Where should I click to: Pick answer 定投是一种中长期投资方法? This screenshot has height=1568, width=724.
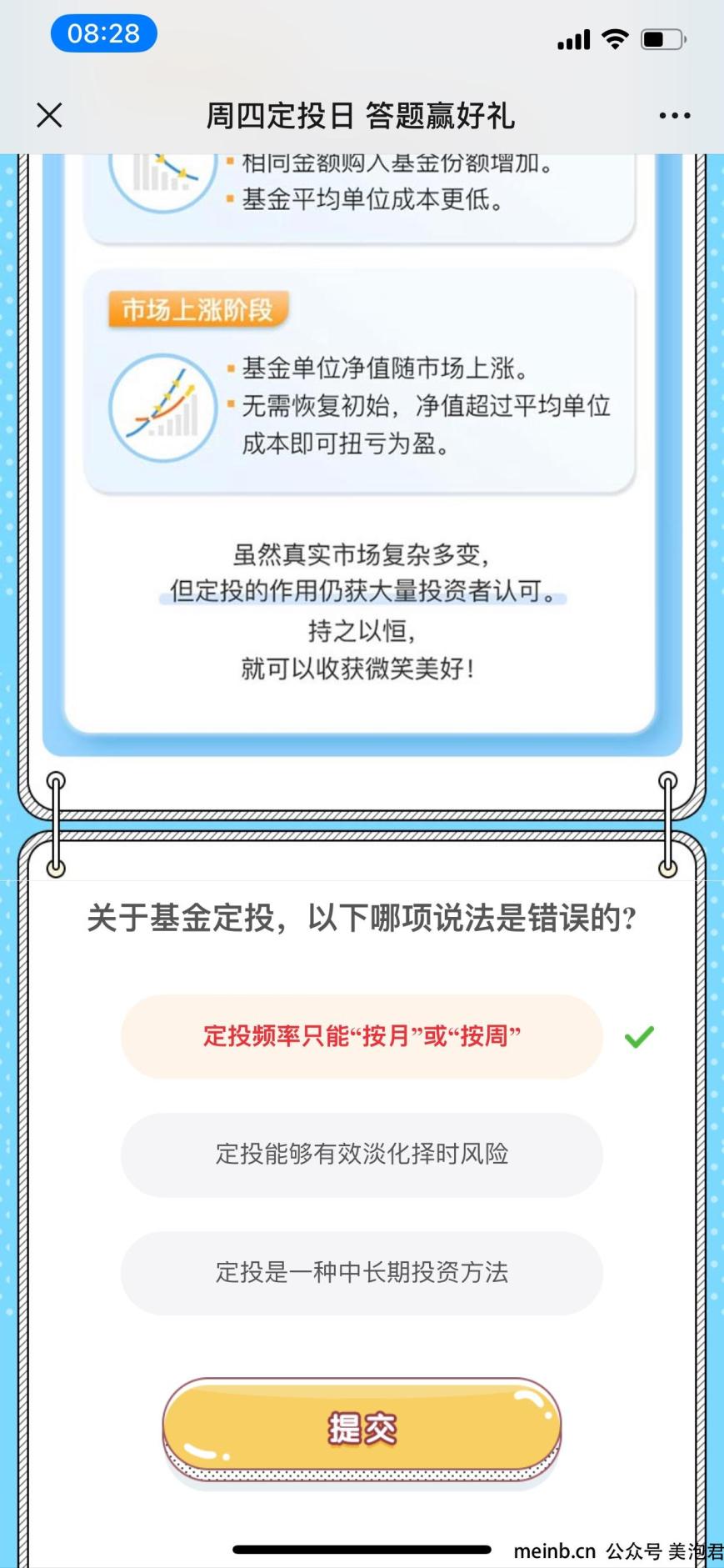(362, 1273)
